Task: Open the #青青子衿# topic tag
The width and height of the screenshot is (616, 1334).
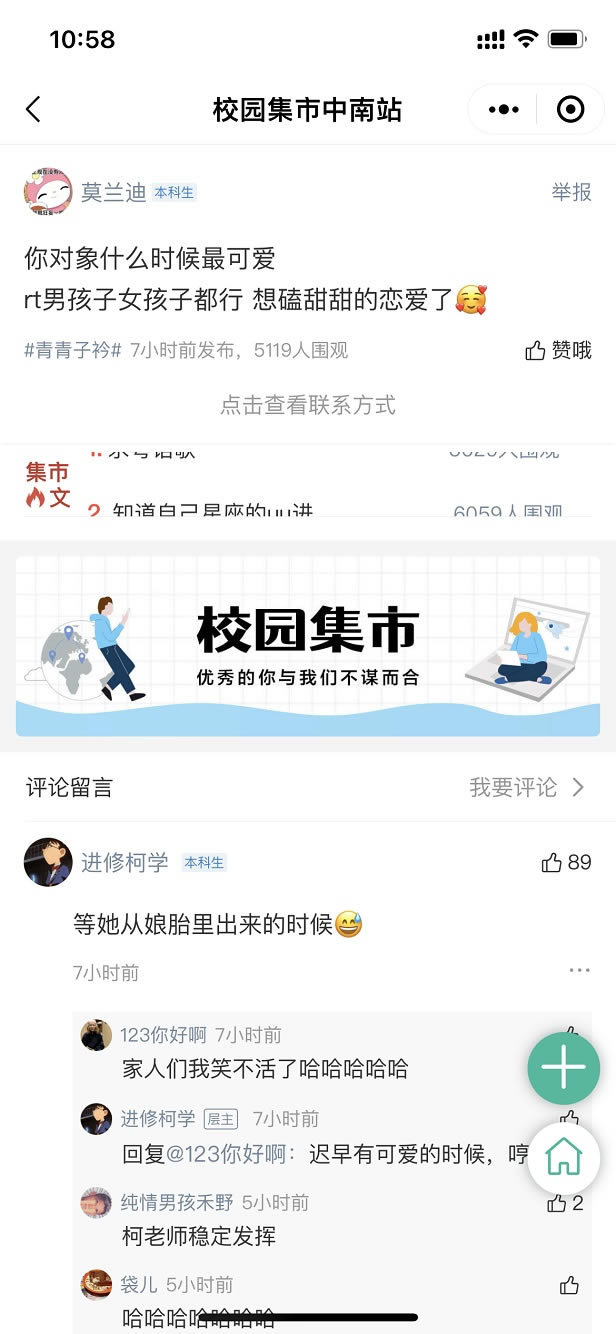Action: tap(73, 351)
